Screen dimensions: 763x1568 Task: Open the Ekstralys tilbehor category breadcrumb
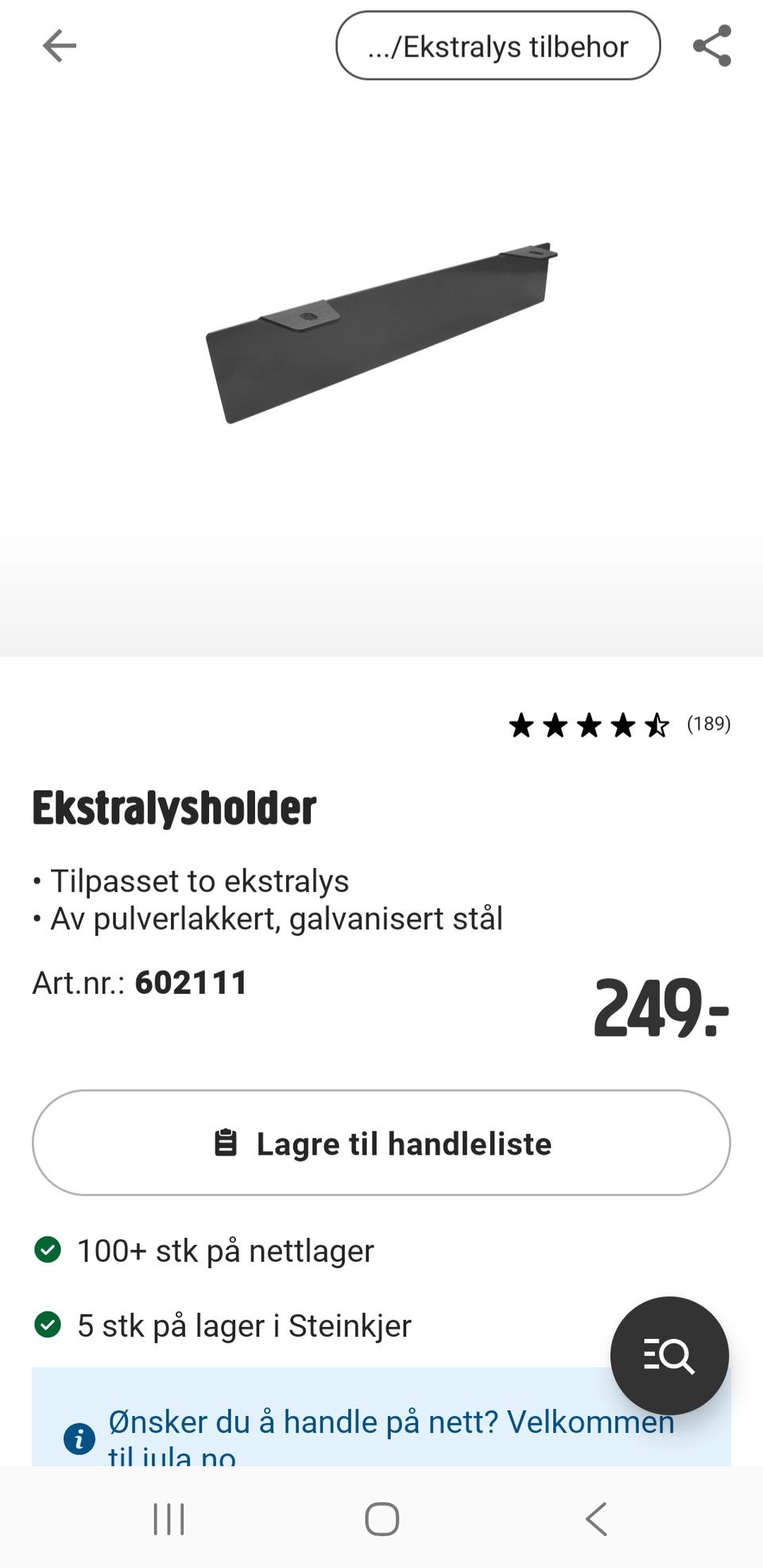click(498, 46)
